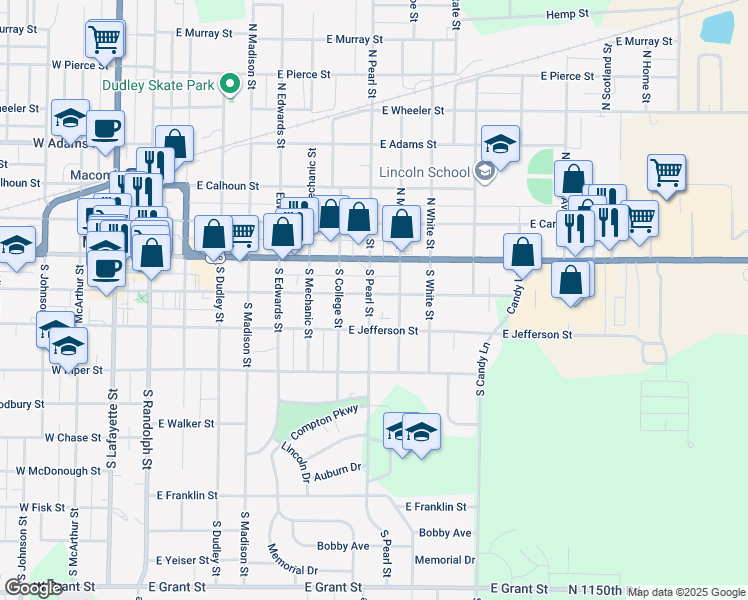The height and width of the screenshot is (600, 748).
Task: Tap the school marker above W Piper St
Action: coord(68,348)
